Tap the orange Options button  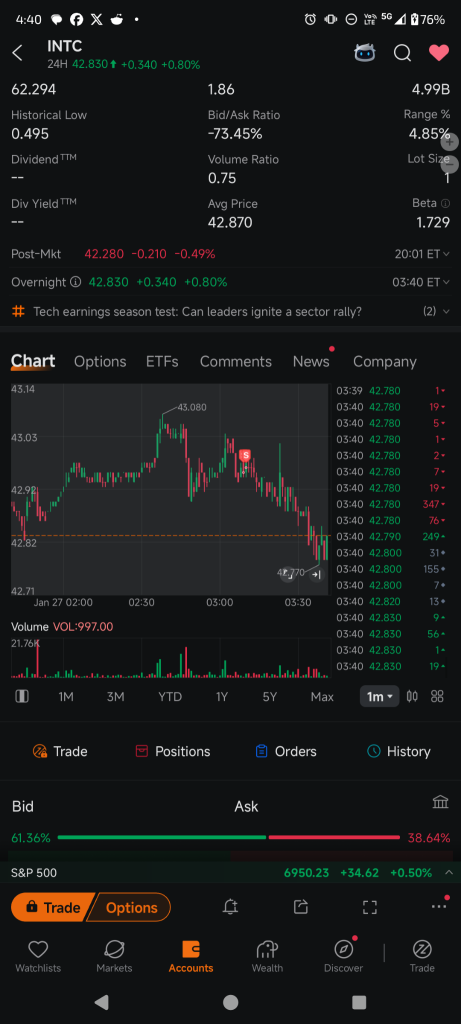coord(131,907)
